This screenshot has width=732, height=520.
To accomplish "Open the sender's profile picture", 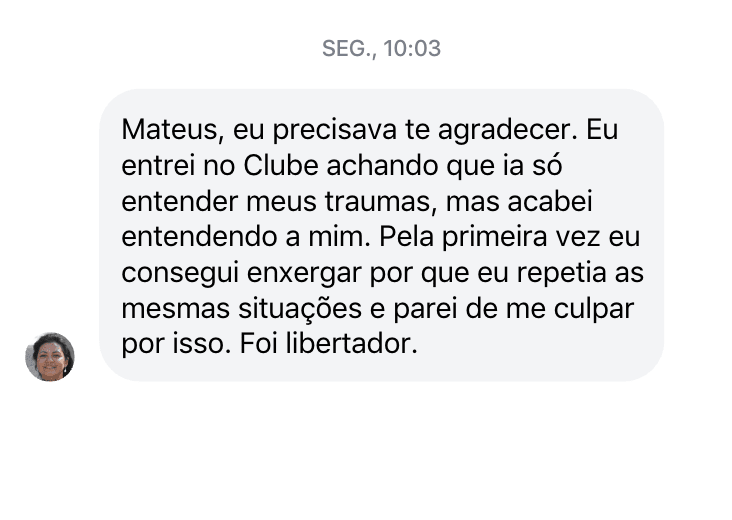I will (50, 357).
